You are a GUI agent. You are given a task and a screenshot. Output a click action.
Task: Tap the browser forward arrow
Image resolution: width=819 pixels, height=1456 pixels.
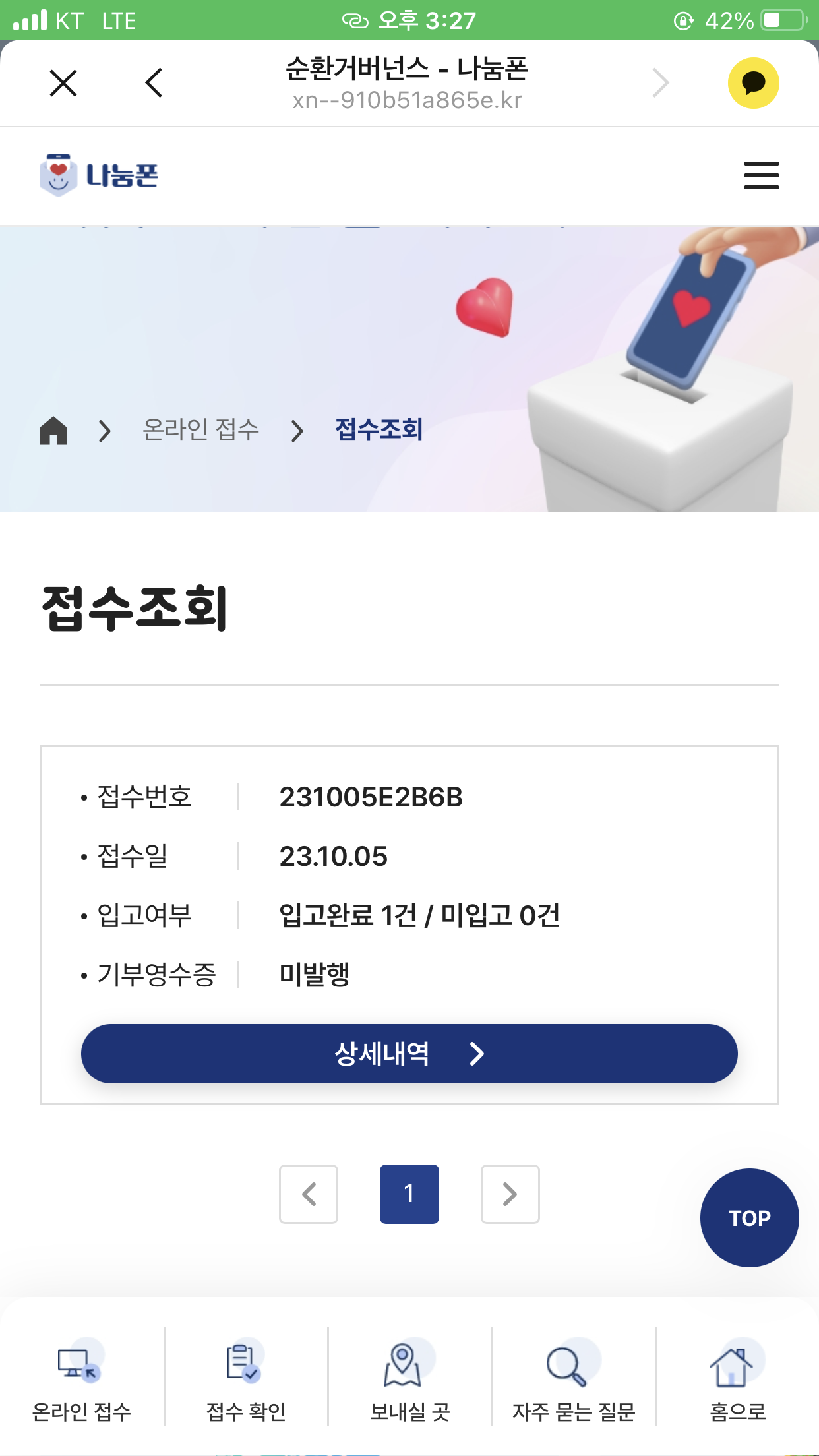pyautogui.click(x=660, y=83)
